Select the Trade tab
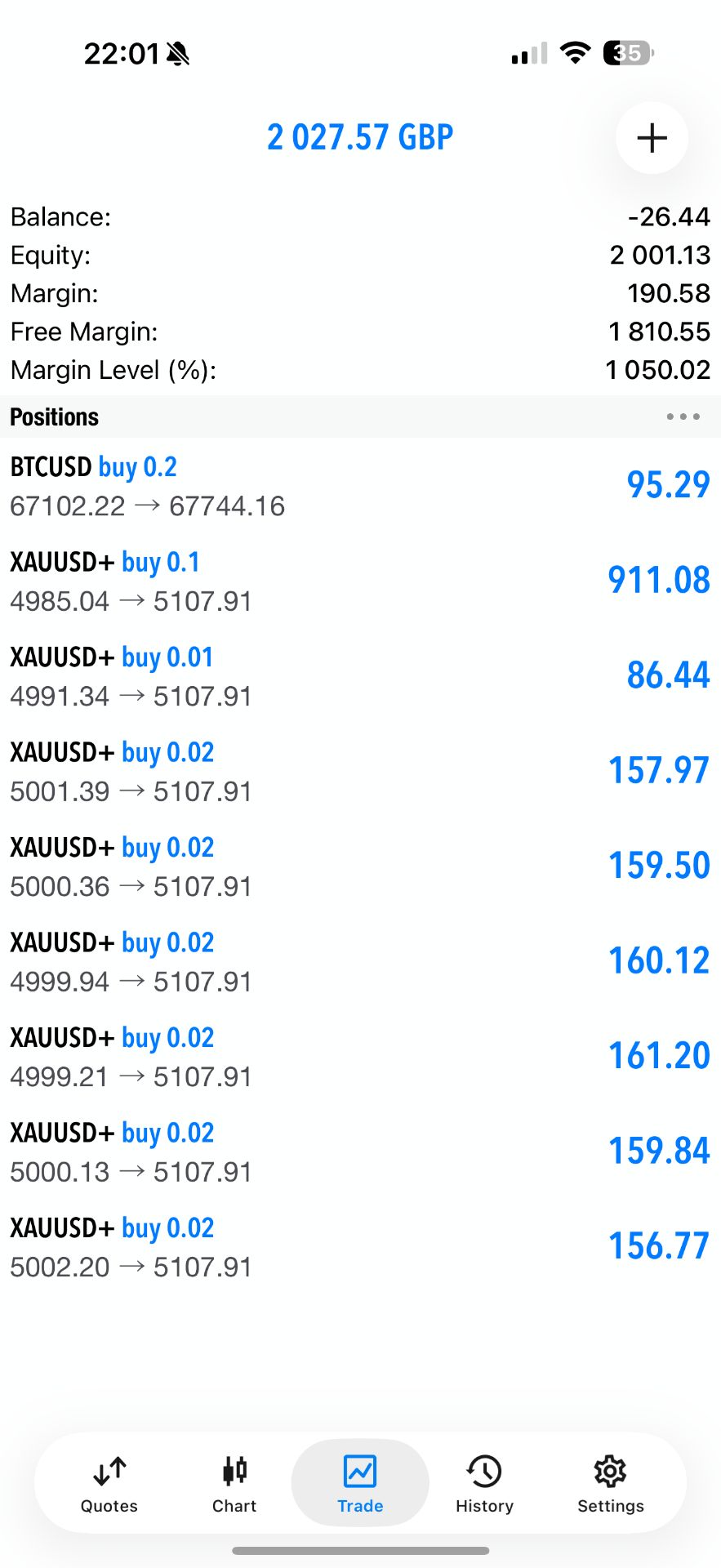The image size is (721, 1568). click(360, 1483)
